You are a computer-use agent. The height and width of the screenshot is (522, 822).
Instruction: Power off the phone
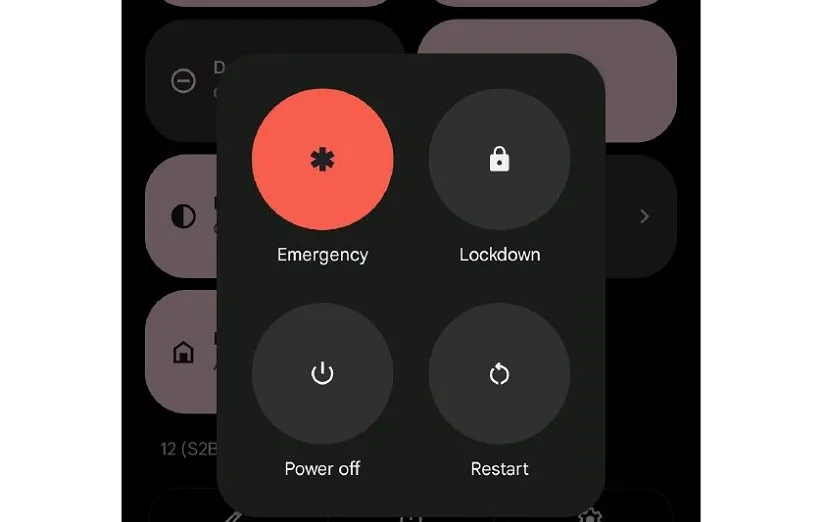(322, 374)
